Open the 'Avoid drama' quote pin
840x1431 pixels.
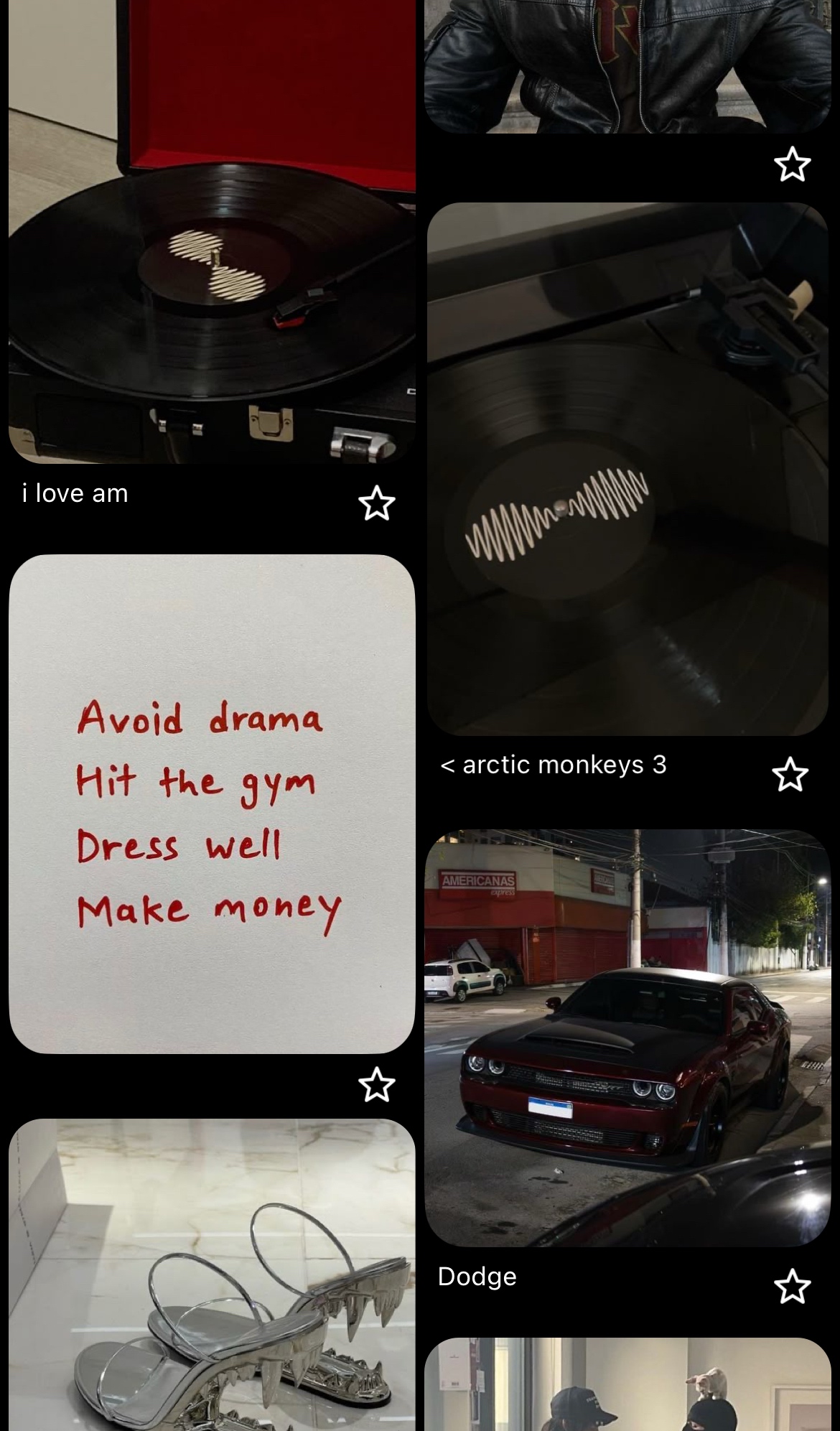pos(212,803)
